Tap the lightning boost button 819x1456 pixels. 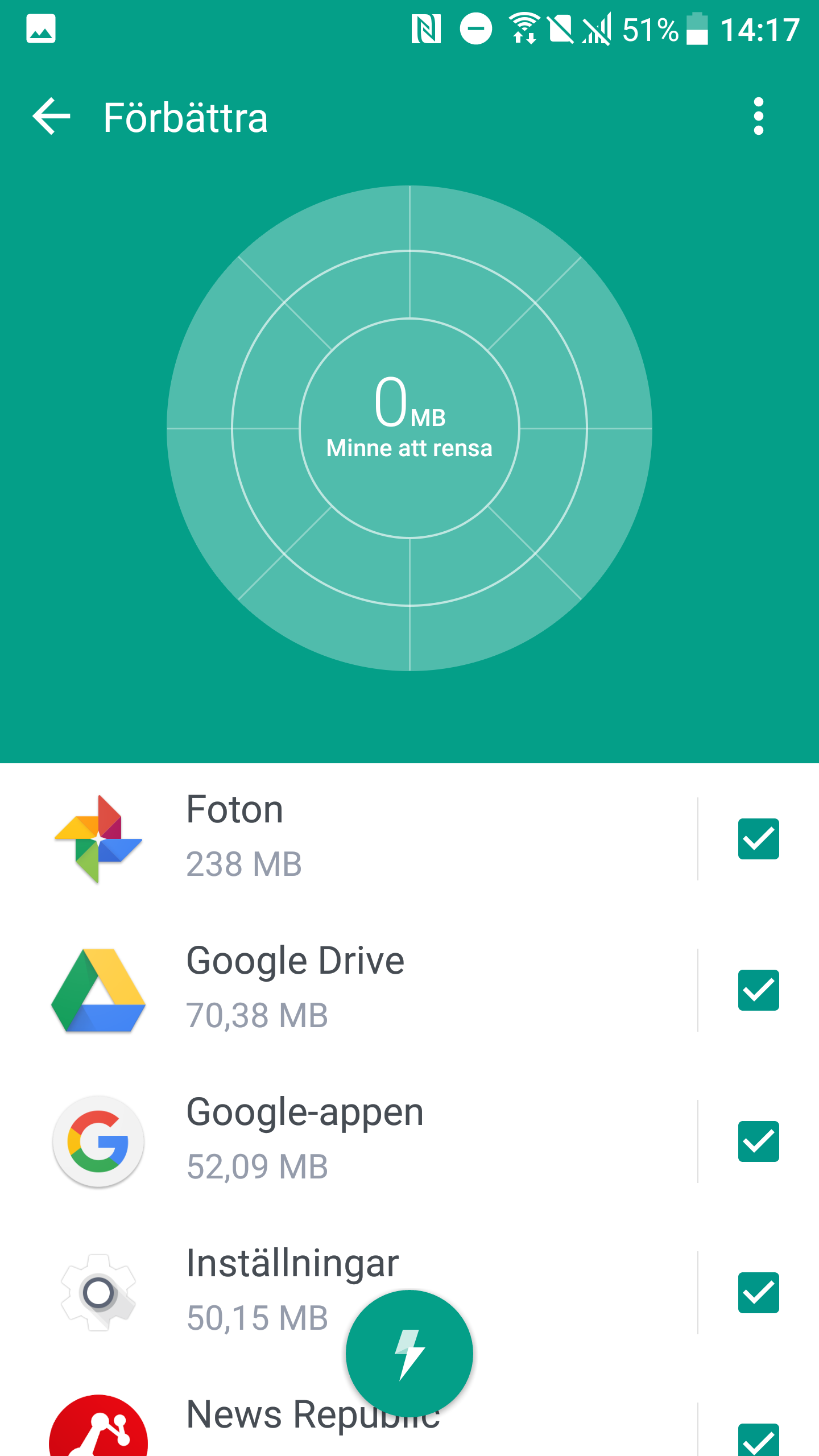tap(409, 1354)
